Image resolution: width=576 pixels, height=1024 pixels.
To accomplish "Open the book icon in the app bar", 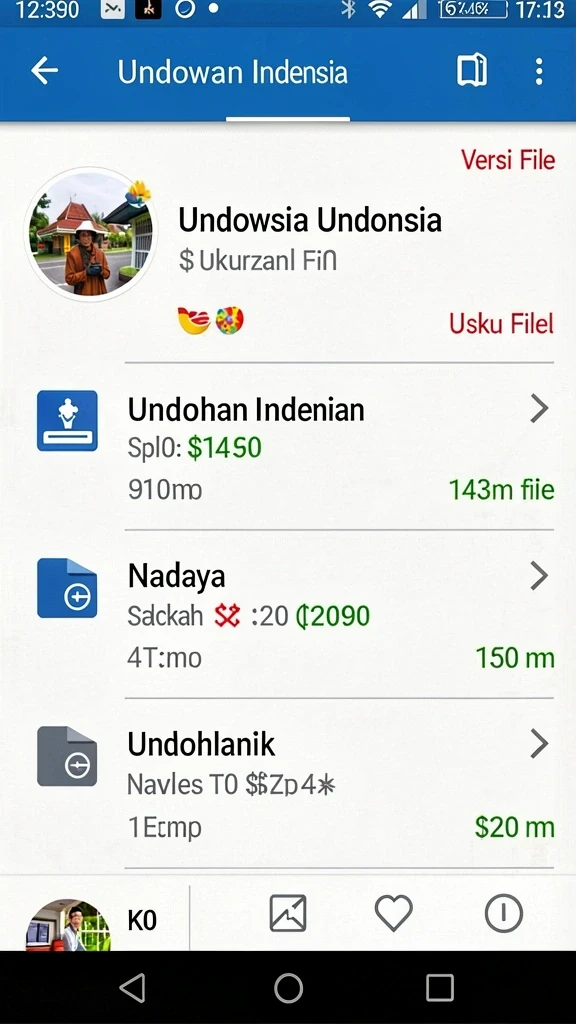I will coord(472,71).
